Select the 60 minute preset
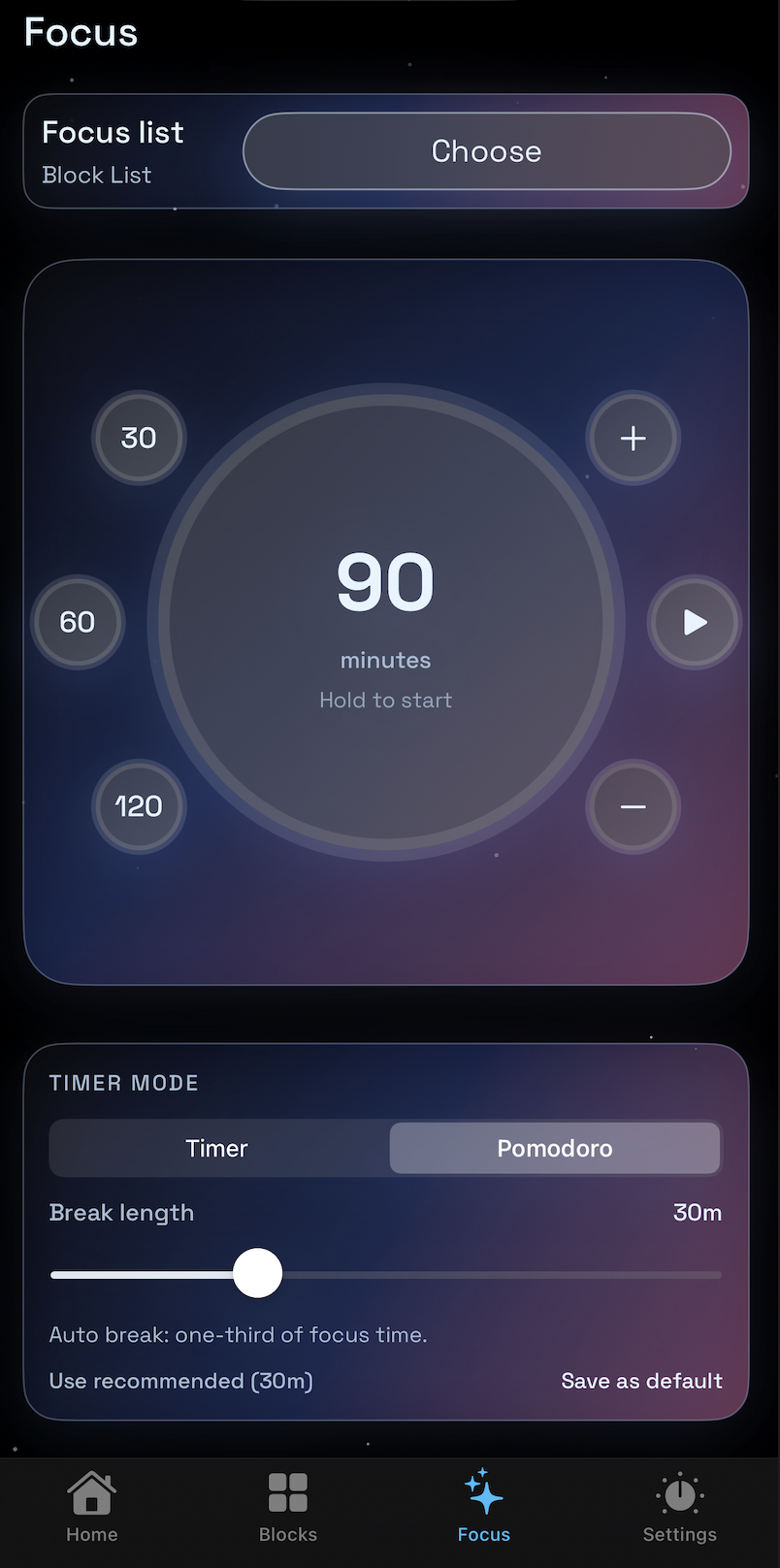The image size is (780, 1568). tap(78, 622)
